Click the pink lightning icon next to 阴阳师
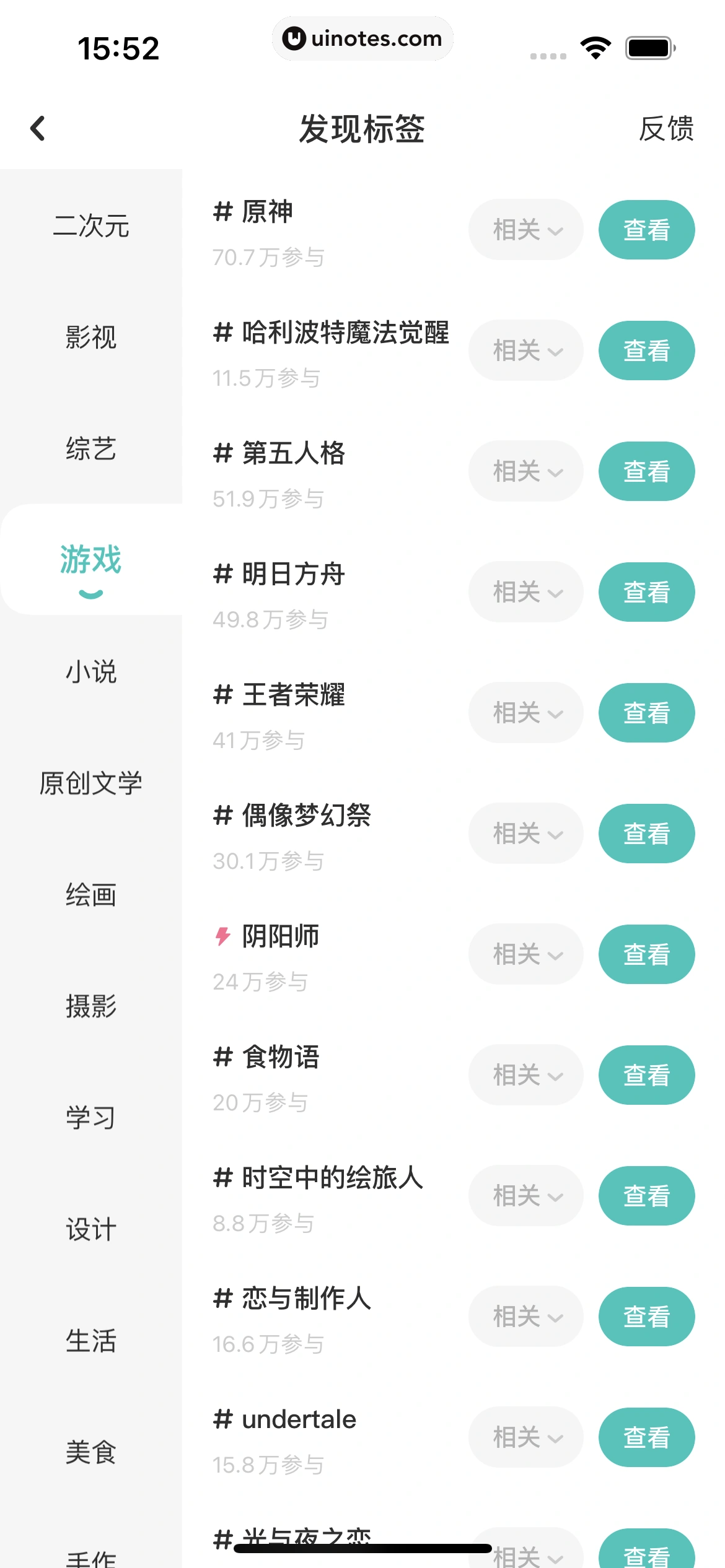This screenshot has width=725, height=1568. point(222,936)
